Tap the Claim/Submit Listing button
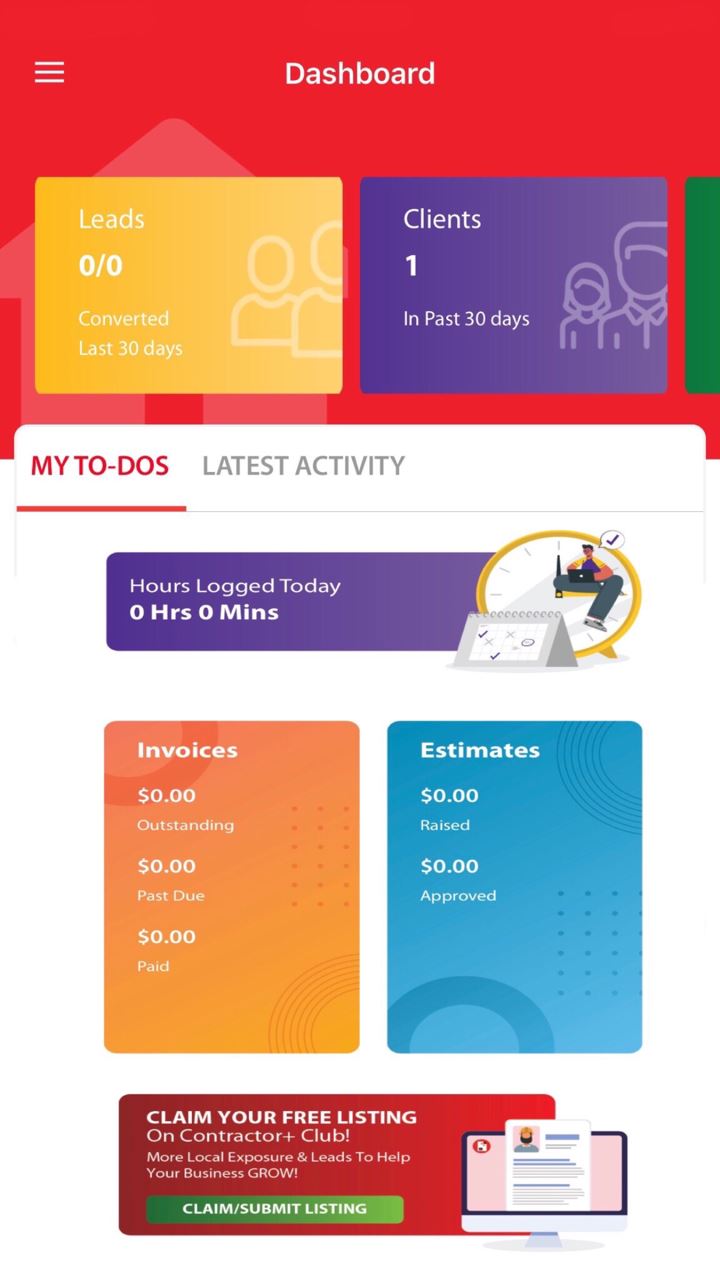This screenshot has width=720, height=1280. click(x=274, y=1209)
